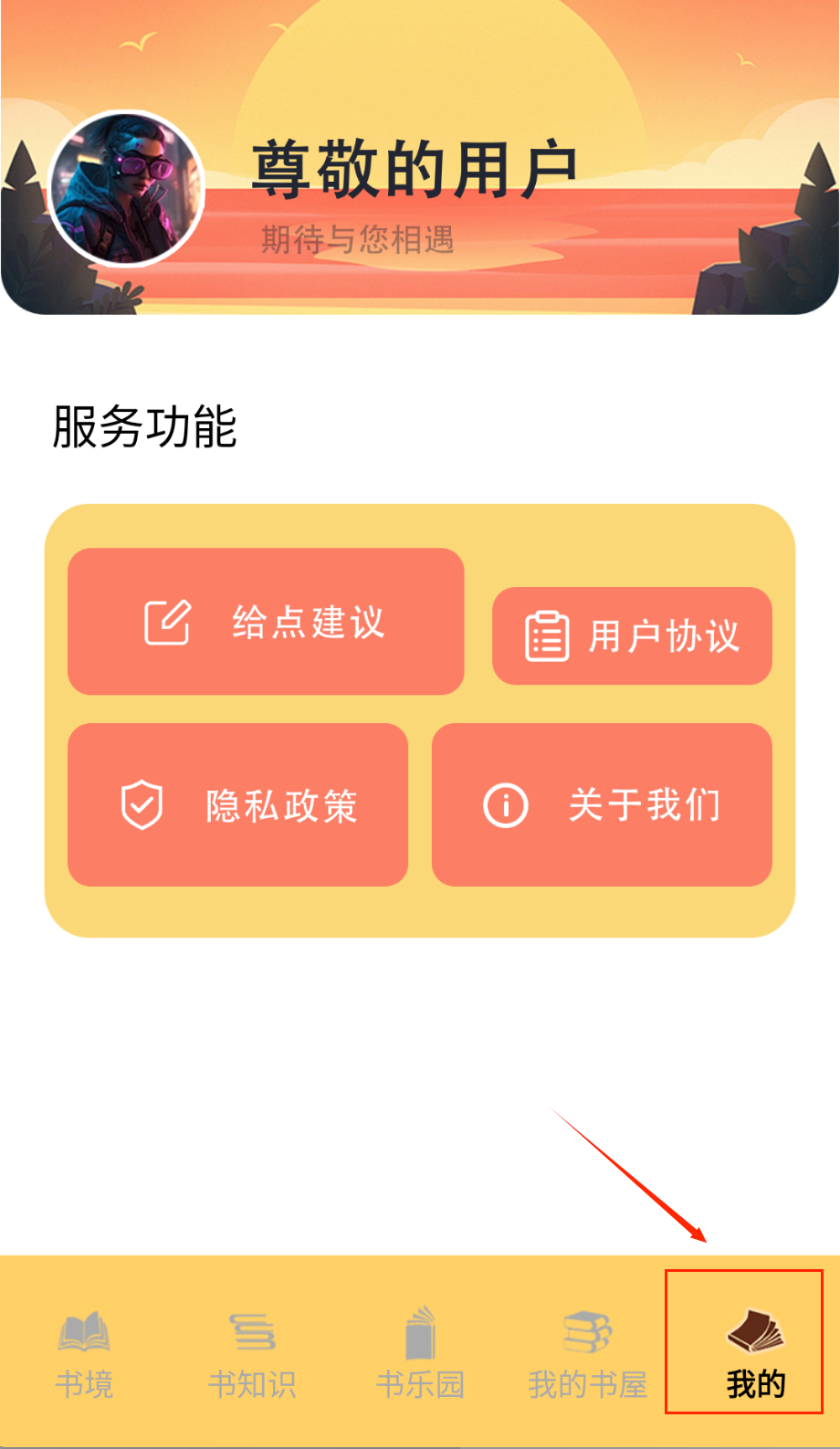Screen dimensions: 840x1449
Task: Open the 关于我们 about page
Action: [602, 805]
